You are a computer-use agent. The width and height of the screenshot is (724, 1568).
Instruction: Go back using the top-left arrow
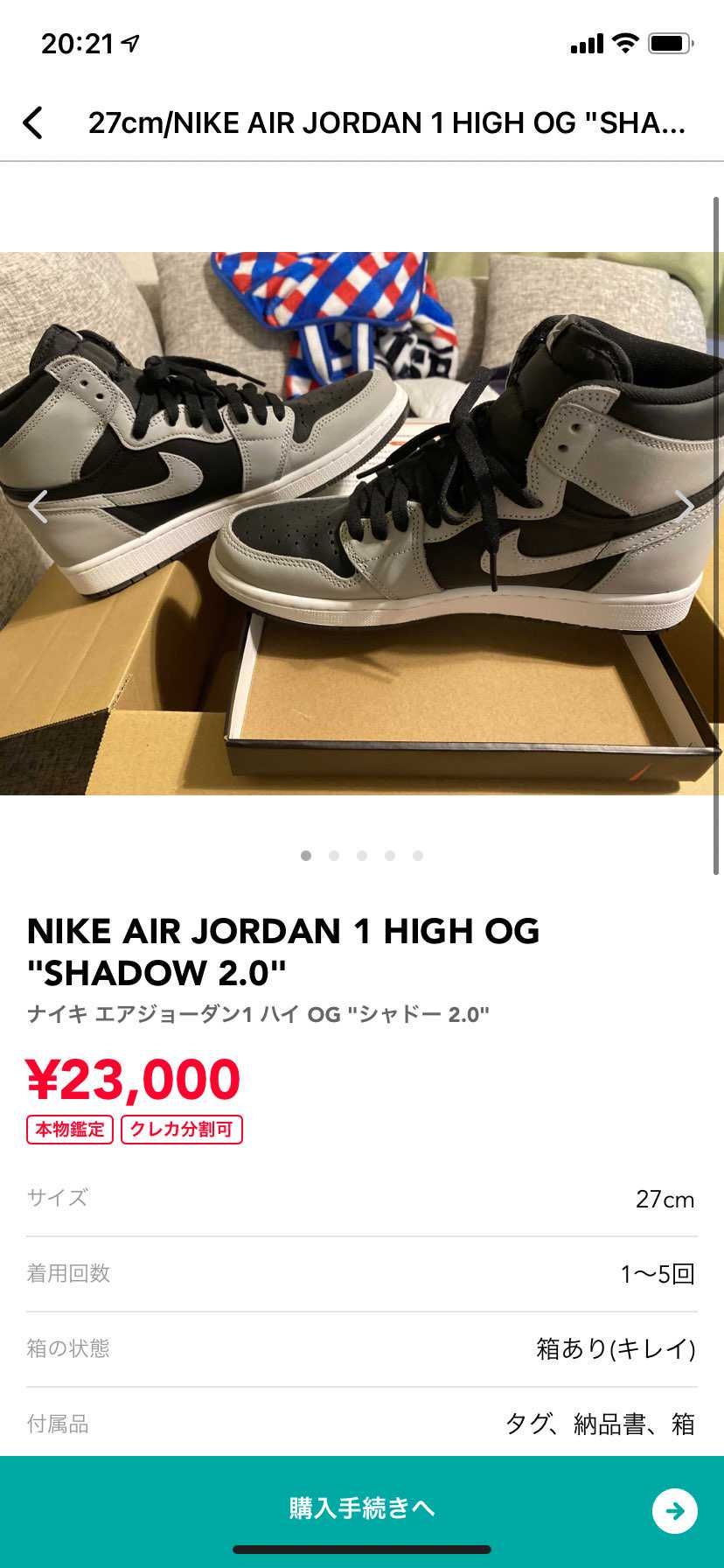(x=33, y=123)
